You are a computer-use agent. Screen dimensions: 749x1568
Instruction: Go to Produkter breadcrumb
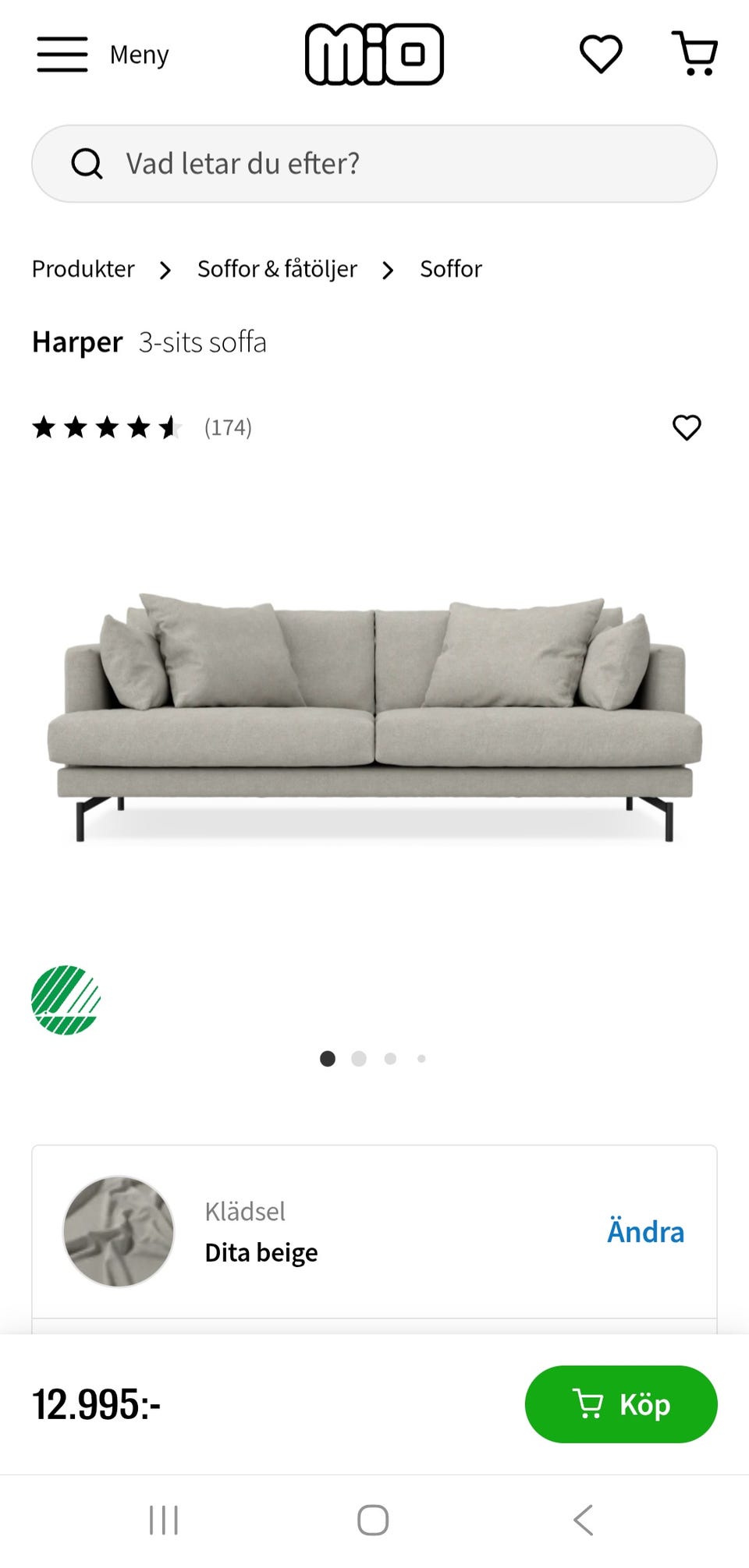pos(83,269)
